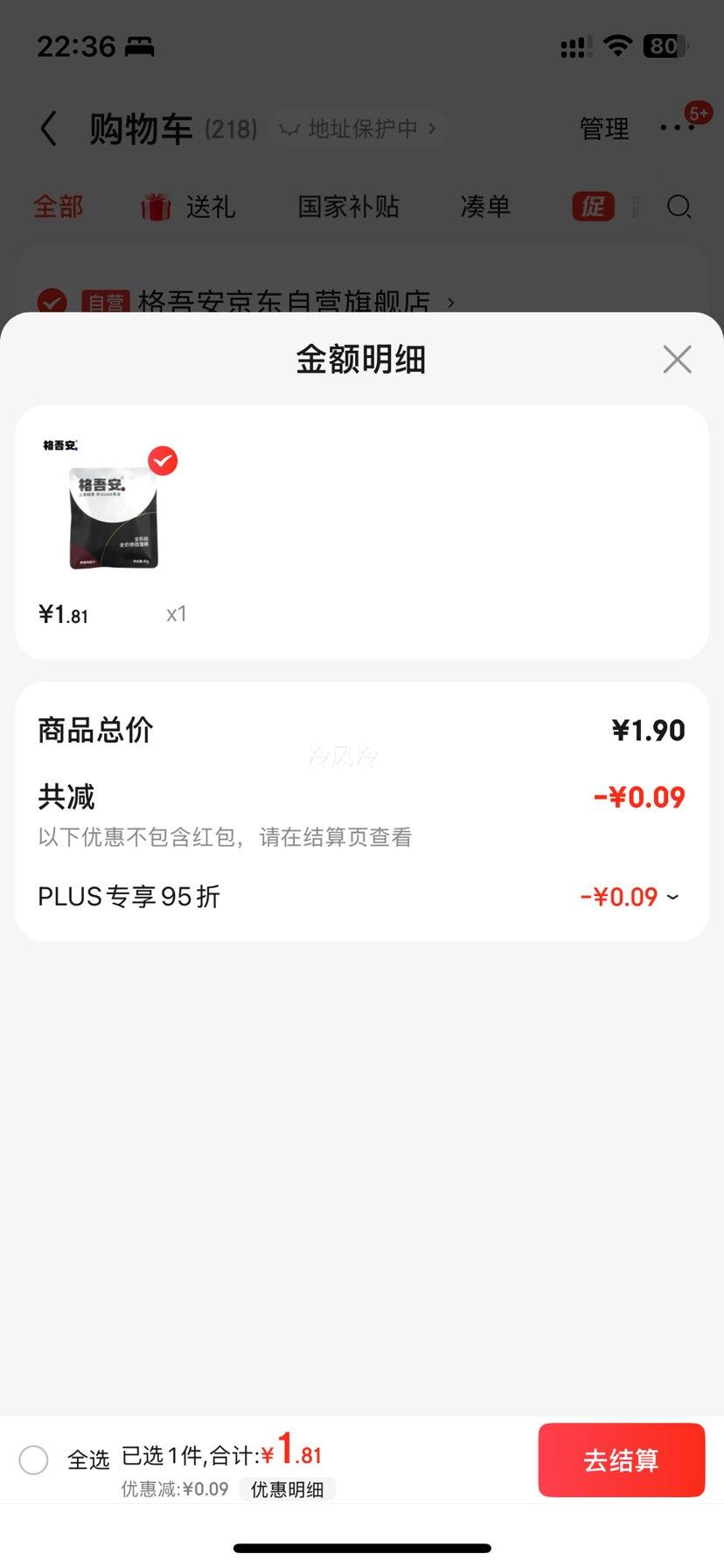Tap the gift icon beside 送礼
The height and width of the screenshot is (1568, 724).
156,206
